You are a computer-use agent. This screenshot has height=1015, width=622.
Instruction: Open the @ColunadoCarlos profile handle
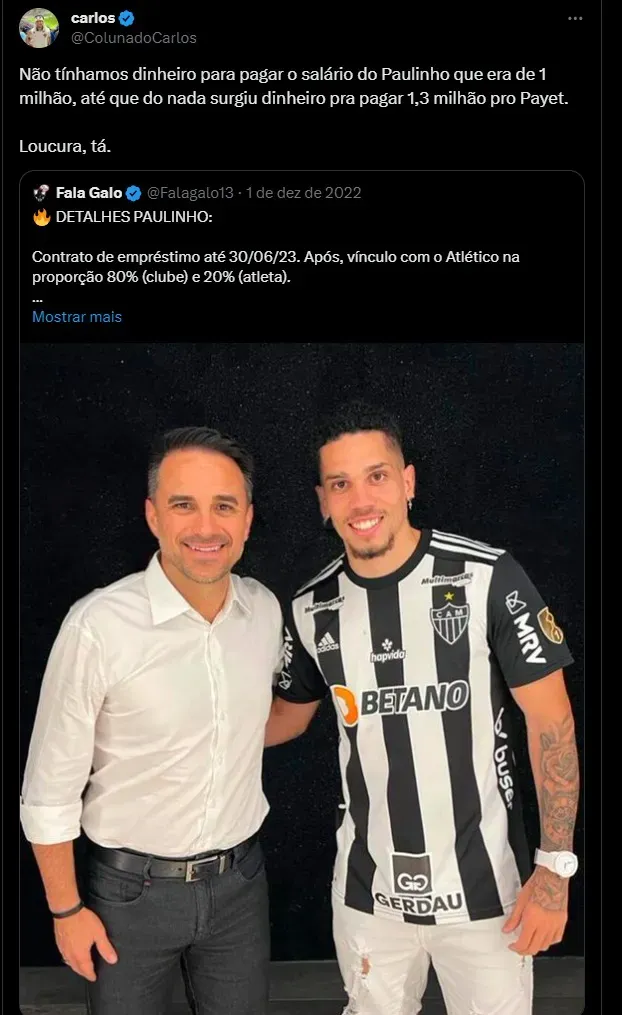click(134, 38)
